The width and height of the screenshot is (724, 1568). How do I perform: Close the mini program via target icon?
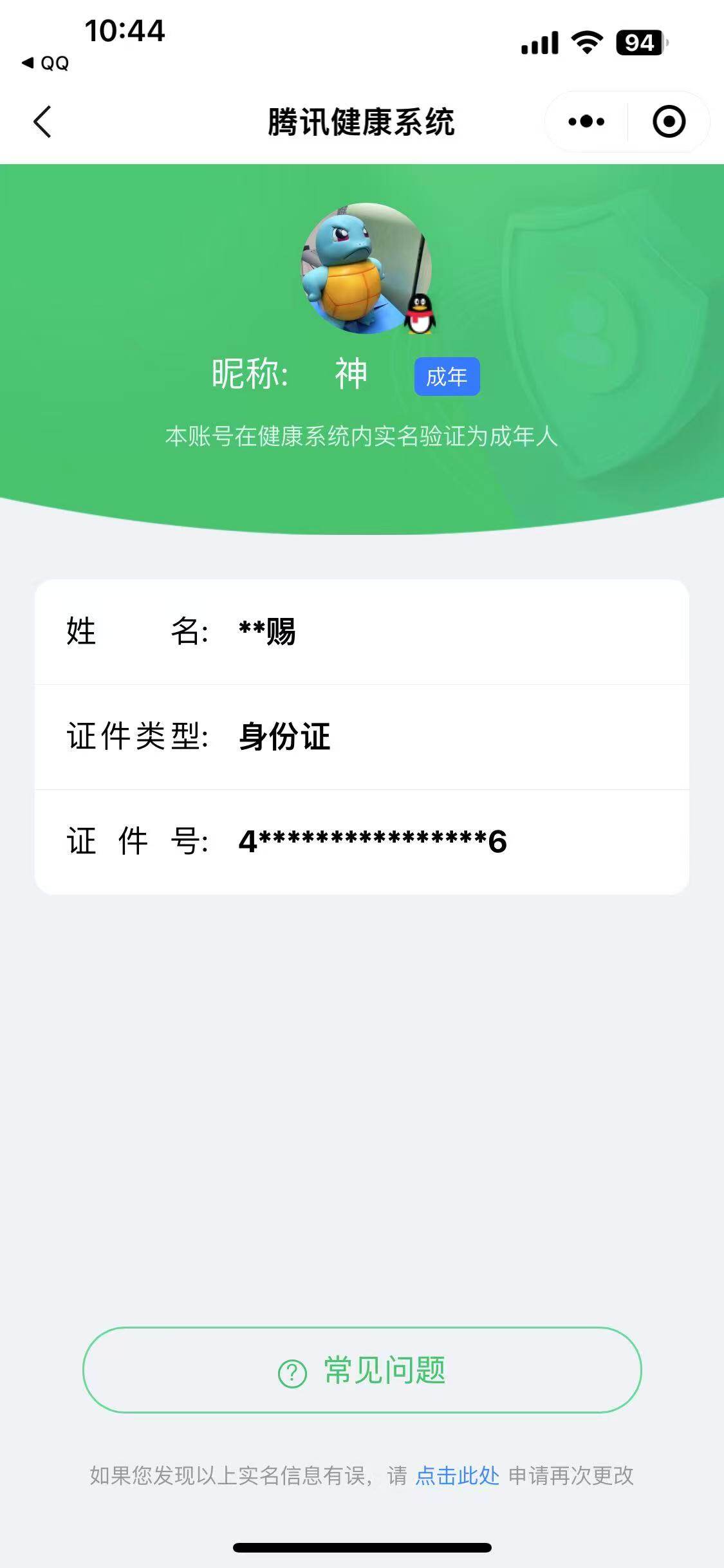coord(669,122)
